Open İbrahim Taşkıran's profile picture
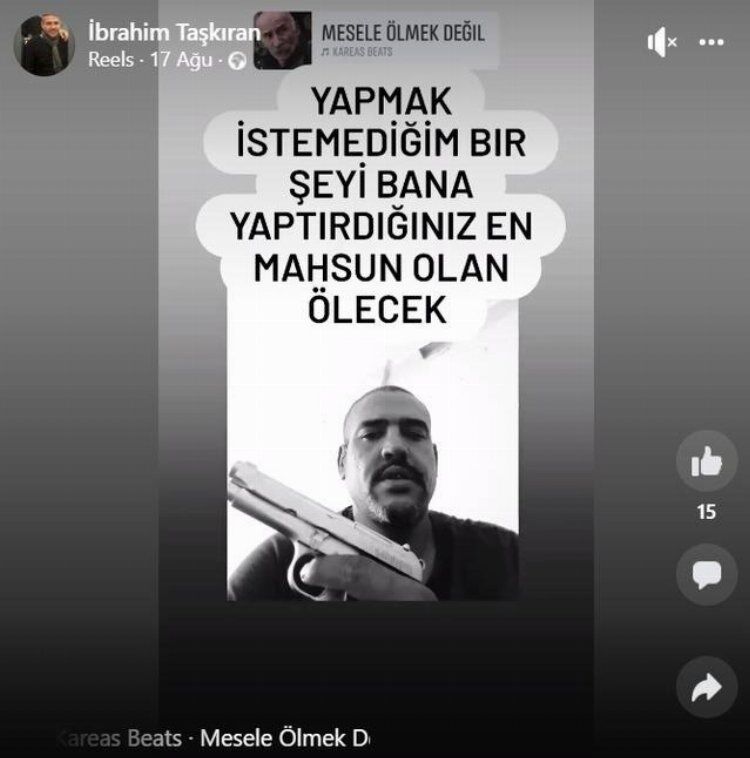 click(44, 45)
